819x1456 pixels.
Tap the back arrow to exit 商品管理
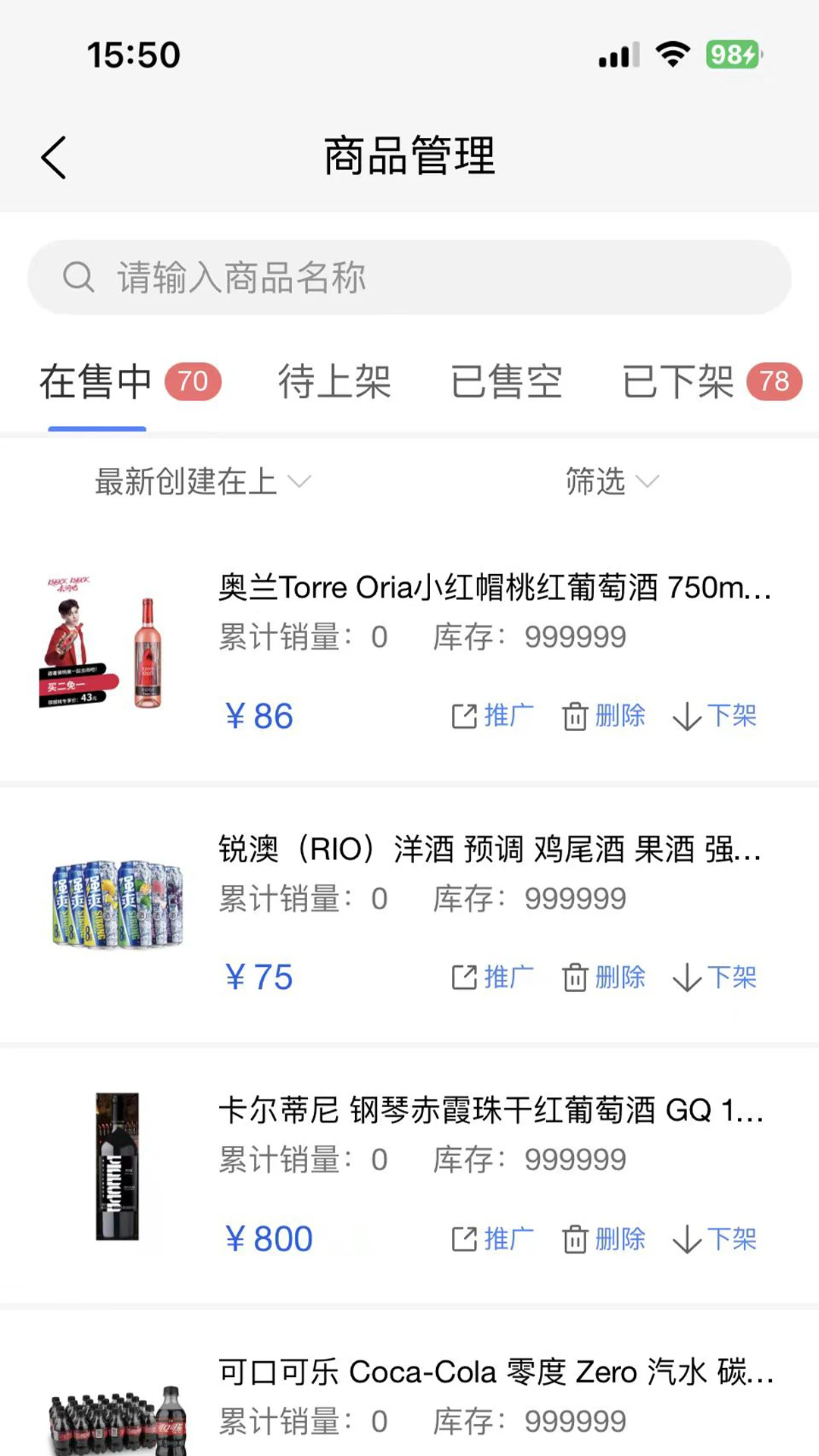click(53, 157)
